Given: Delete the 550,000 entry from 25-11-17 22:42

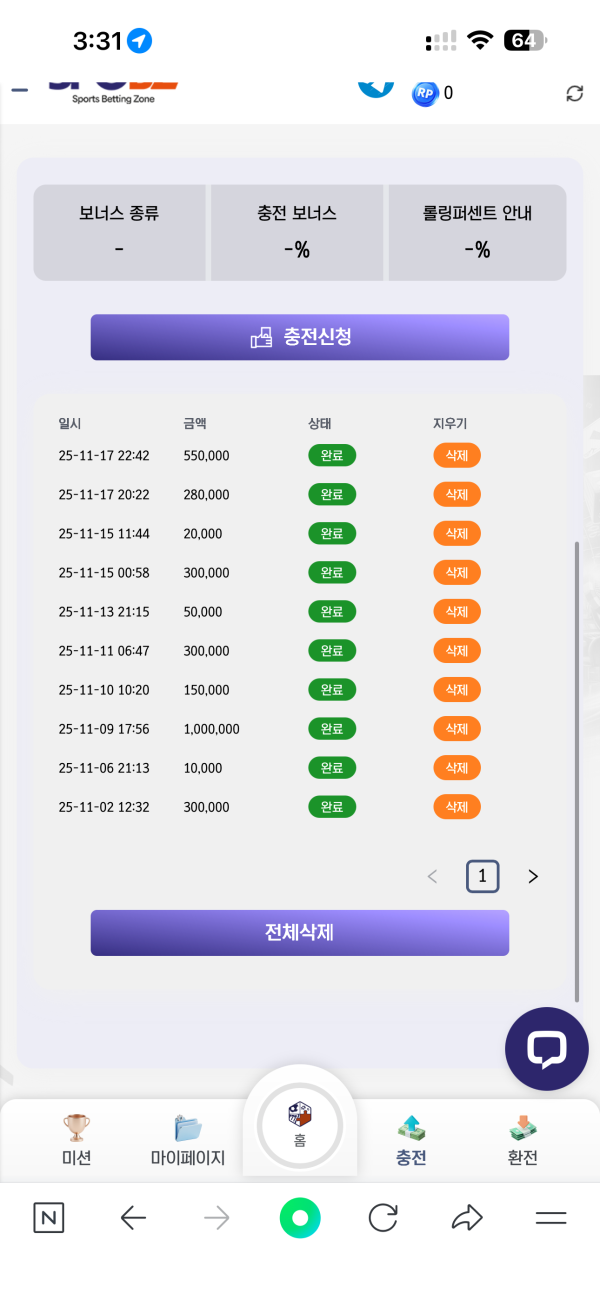Looking at the screenshot, I should click(x=457, y=456).
